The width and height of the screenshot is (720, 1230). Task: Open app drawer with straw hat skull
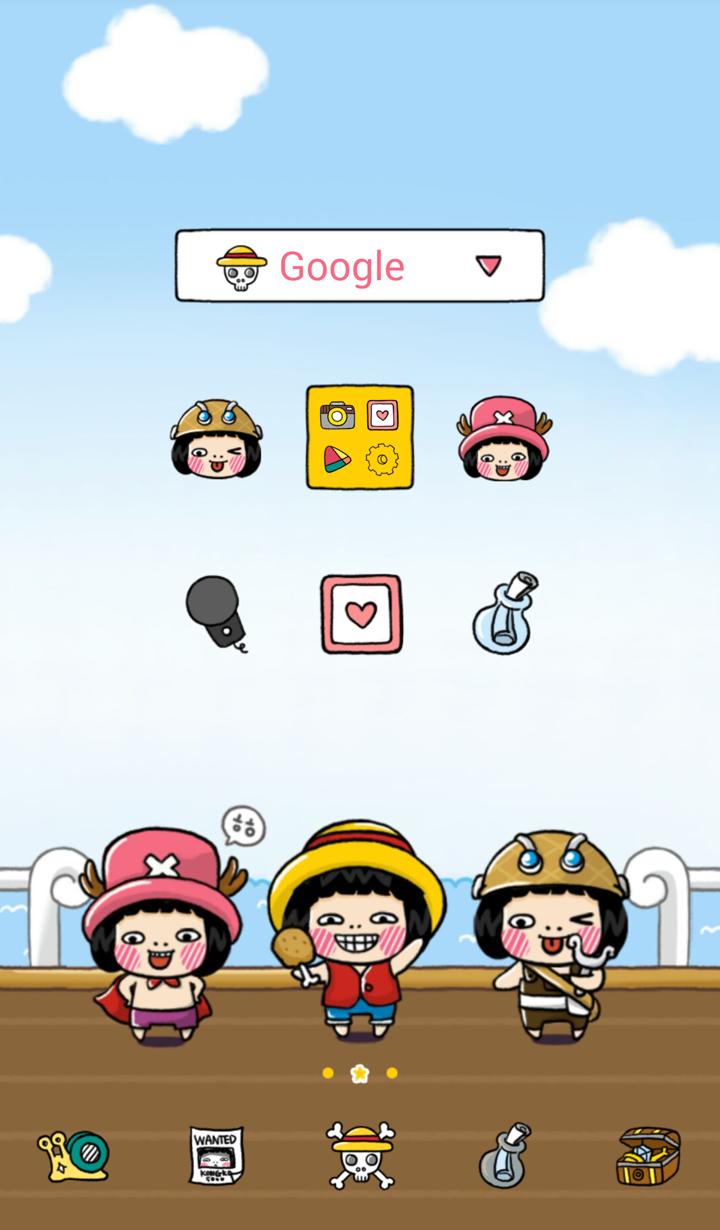(360, 1156)
